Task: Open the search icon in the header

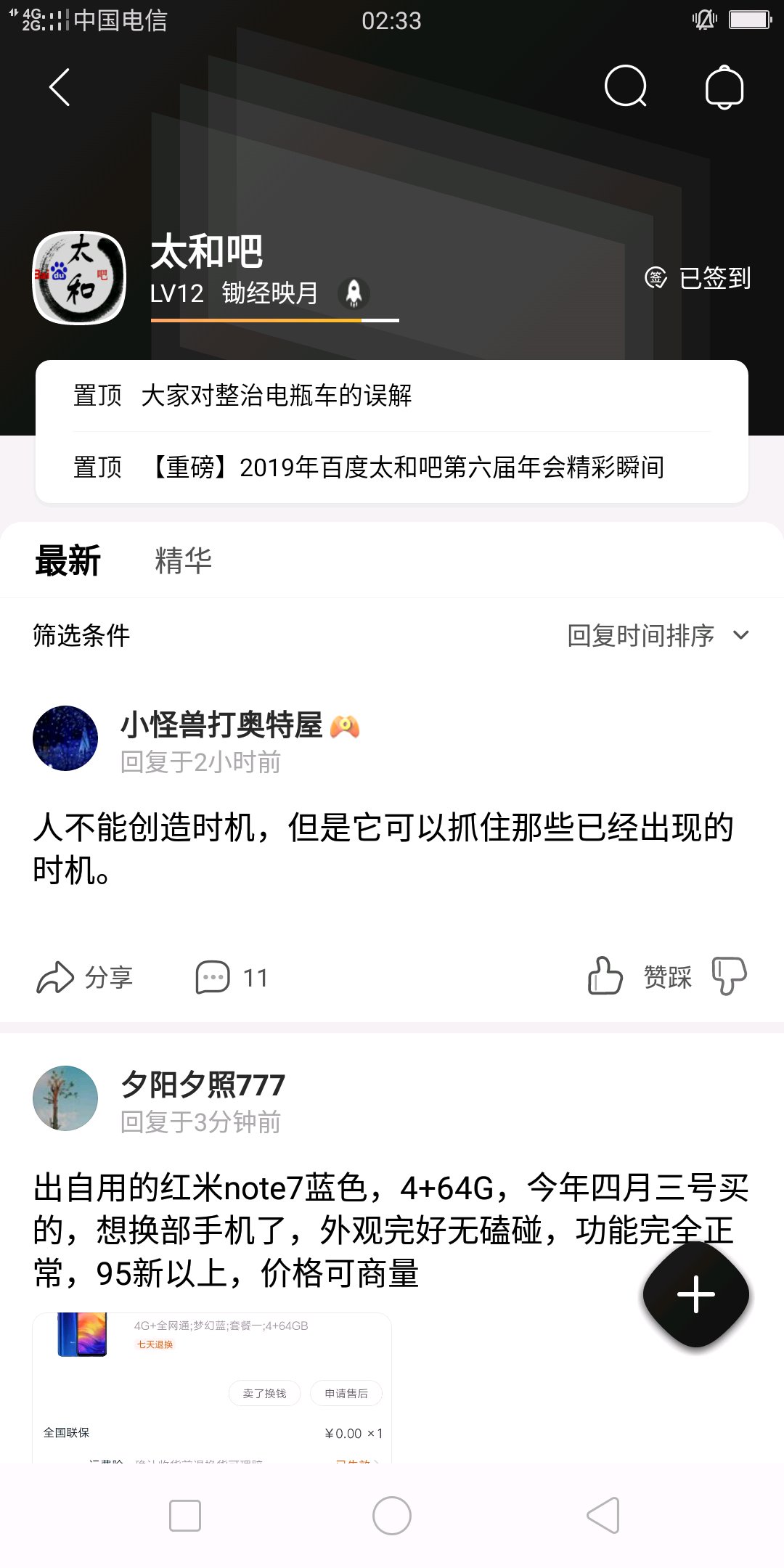Action: pos(626,86)
